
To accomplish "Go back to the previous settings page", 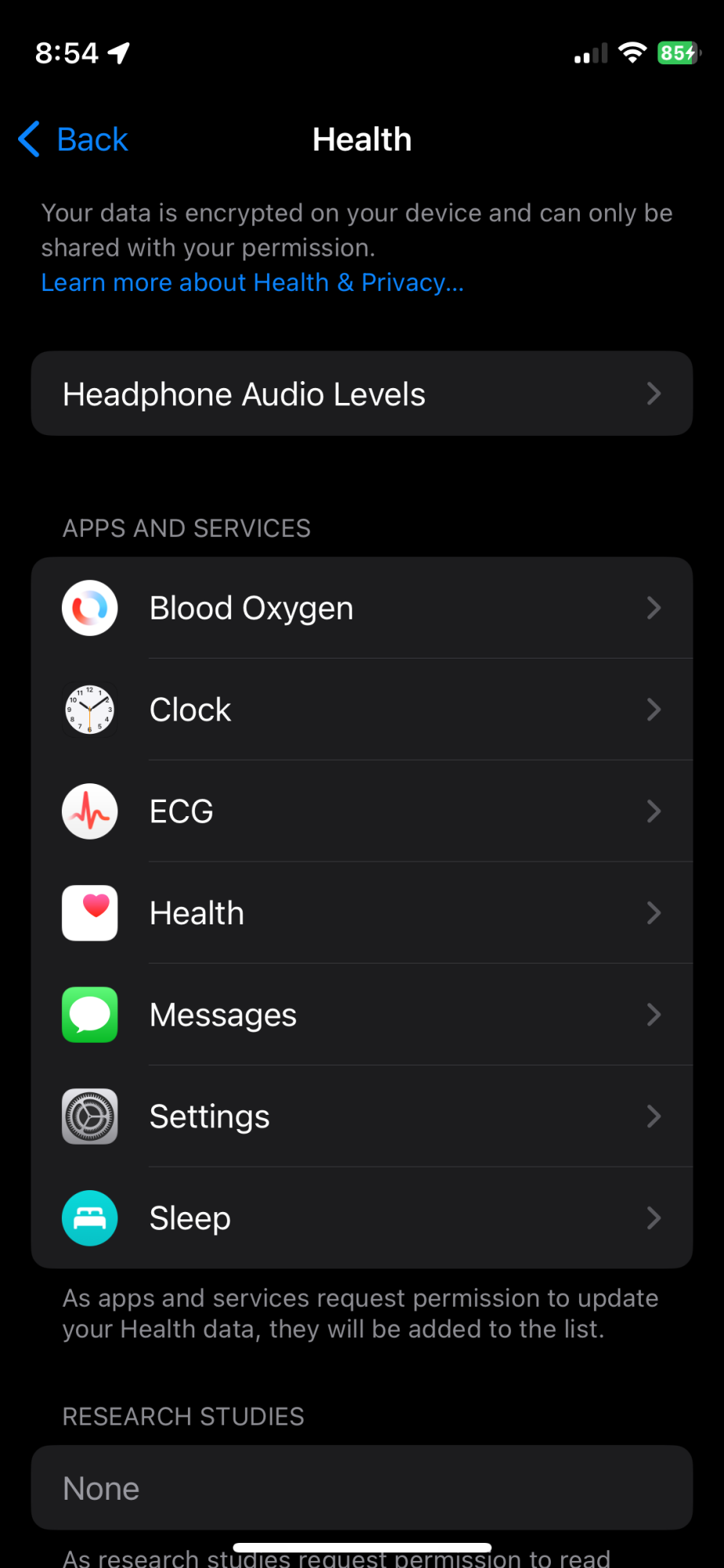I will (74, 140).
